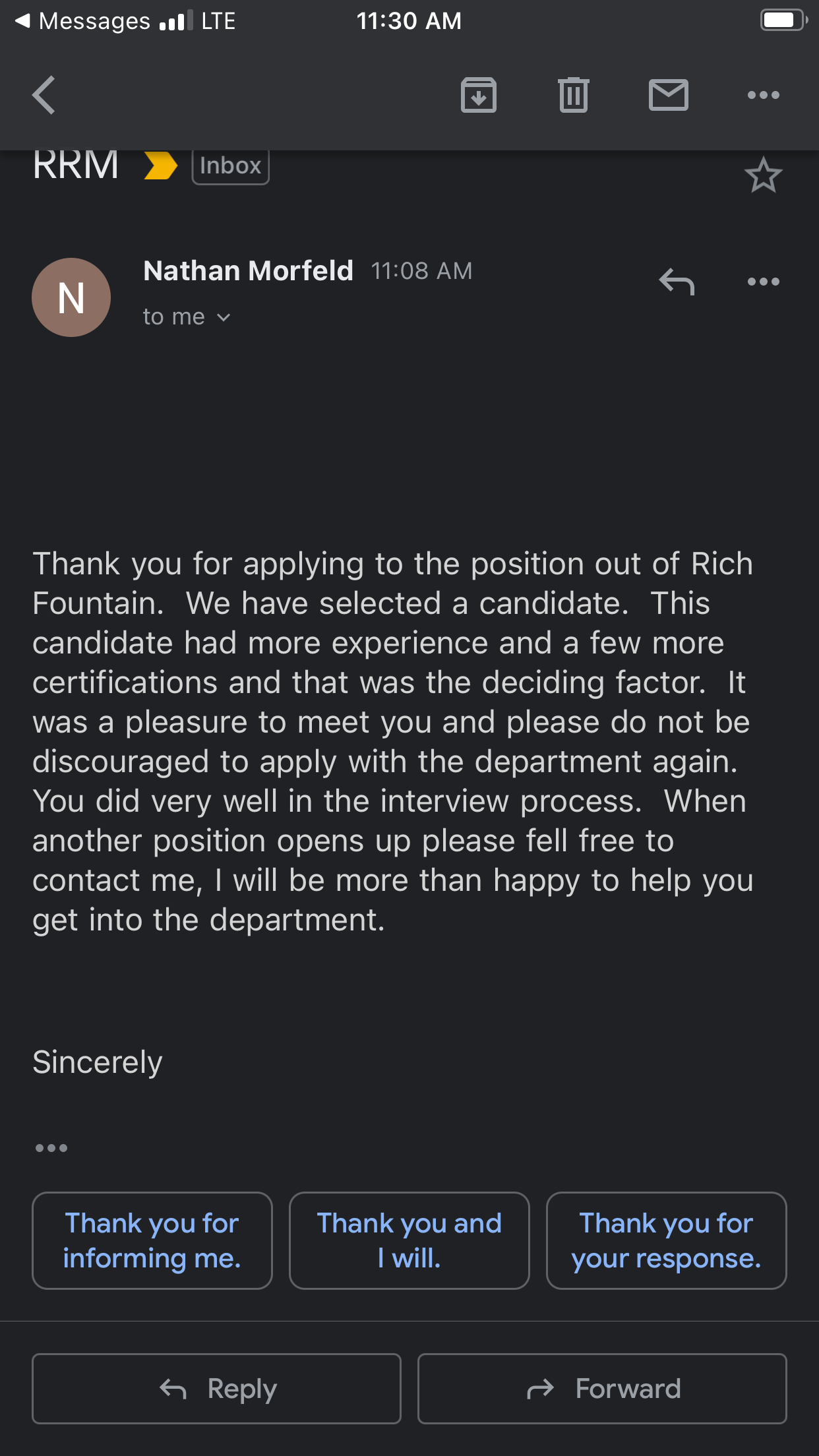Reply using arrow beside Nathan's message

[x=677, y=282]
